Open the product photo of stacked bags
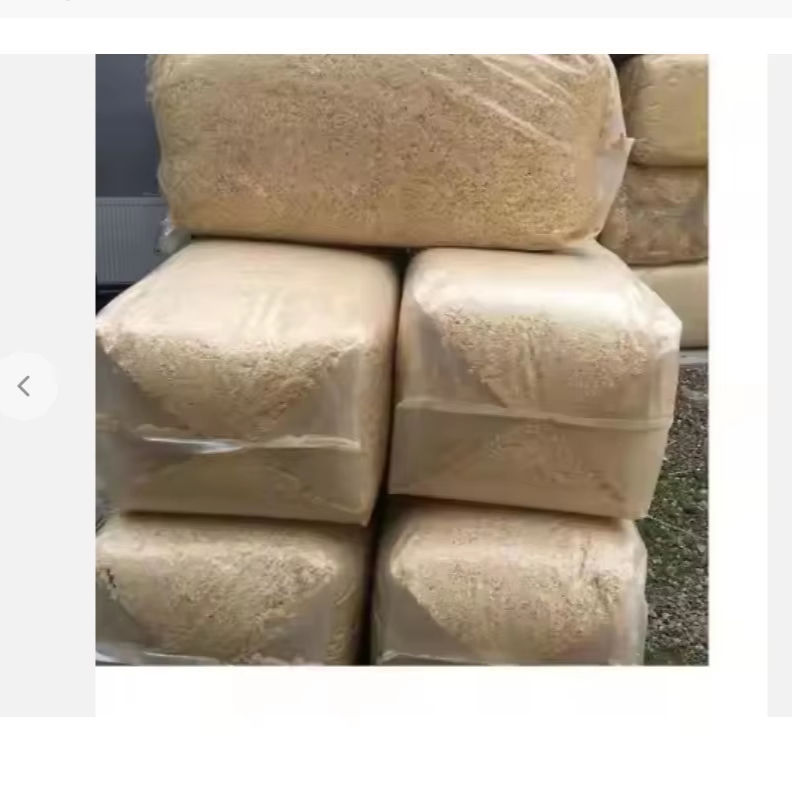 (402, 360)
